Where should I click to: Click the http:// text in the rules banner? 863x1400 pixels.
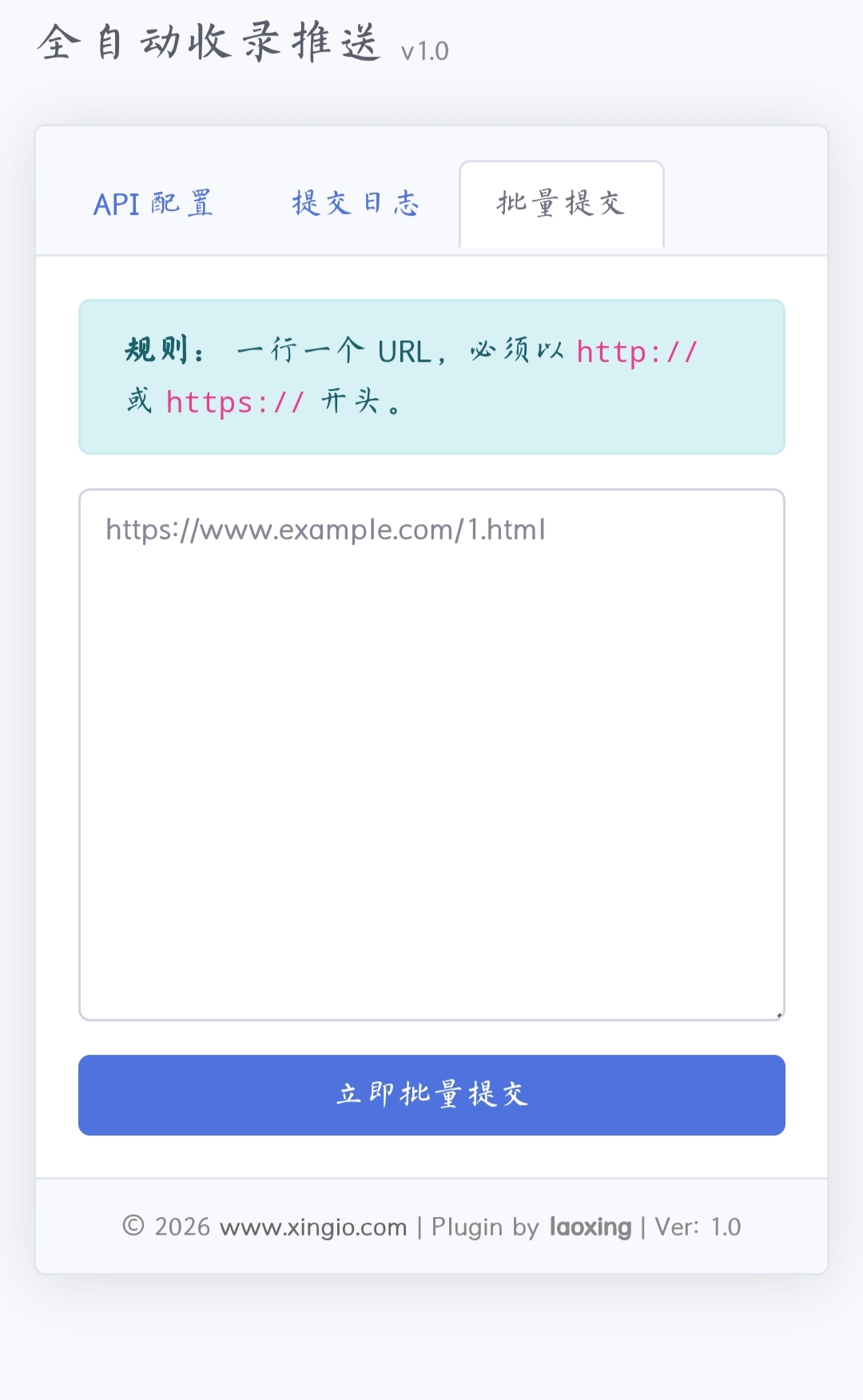(637, 351)
